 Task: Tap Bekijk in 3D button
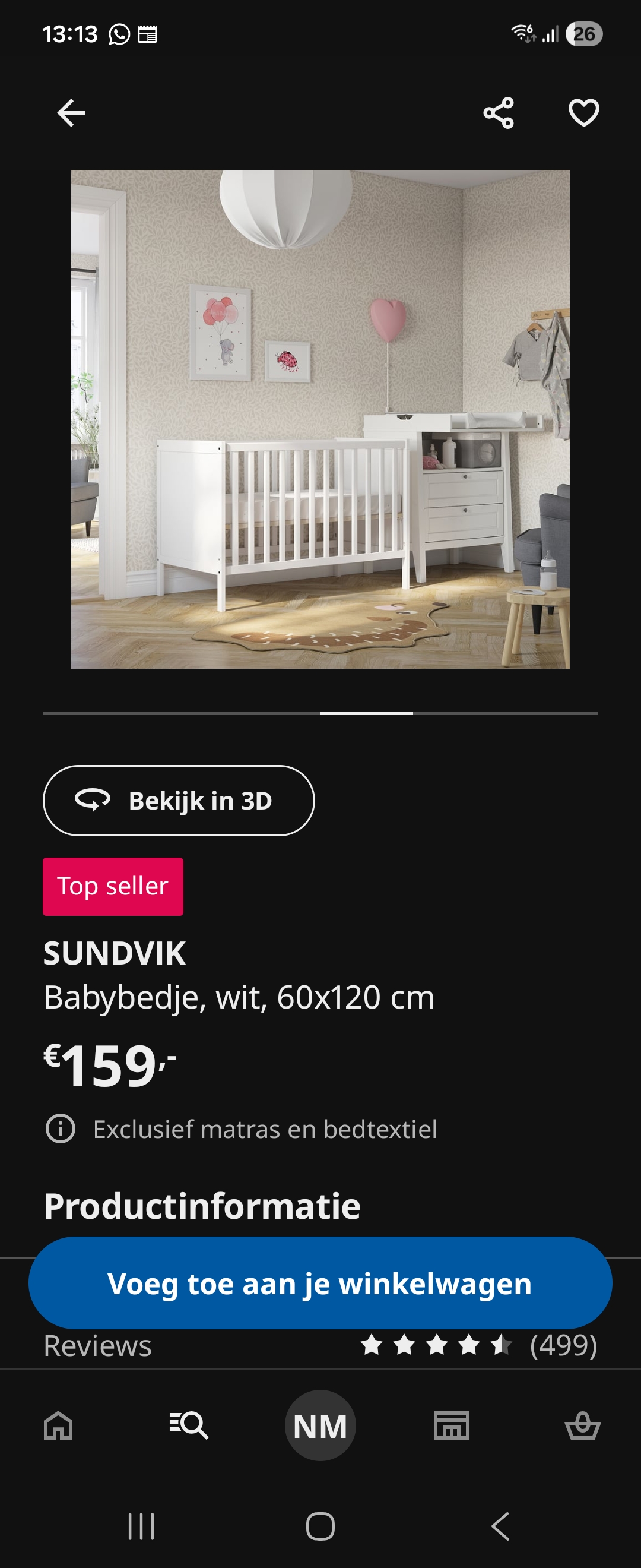pyautogui.click(x=178, y=801)
